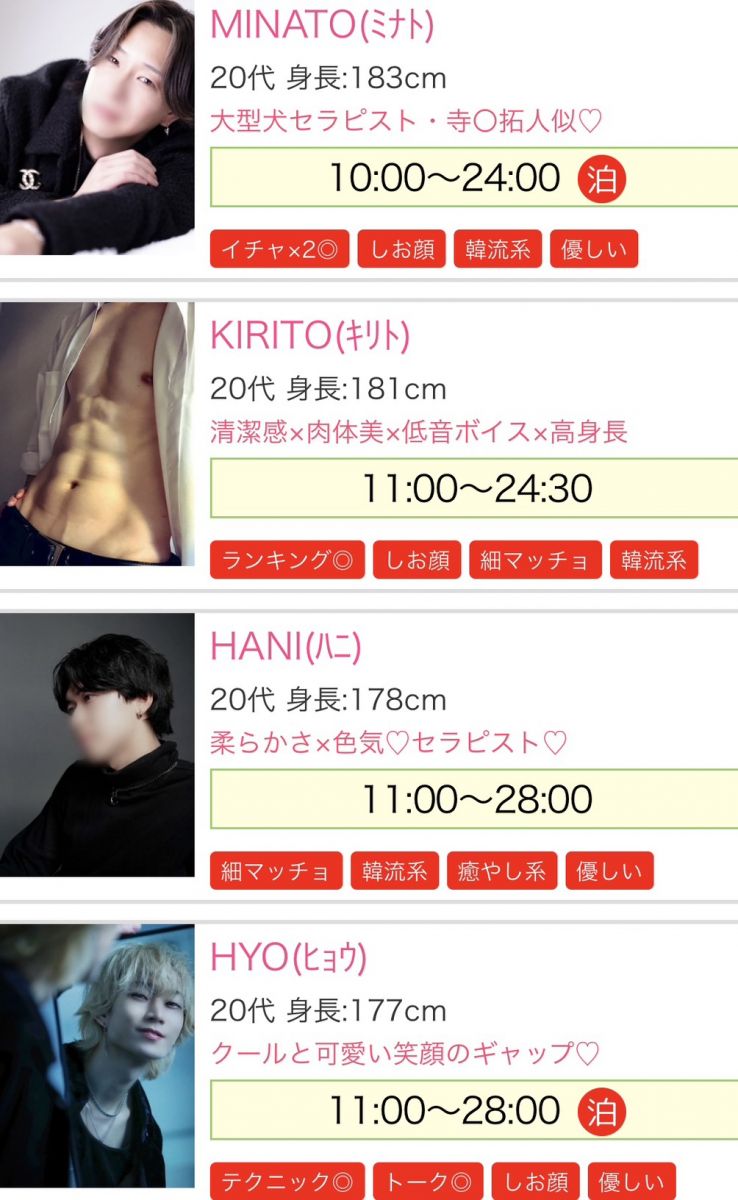The width and height of the screenshot is (738, 1200).
Task: Tap the 優しい tag under HANI
Action: pyautogui.click(x=609, y=871)
